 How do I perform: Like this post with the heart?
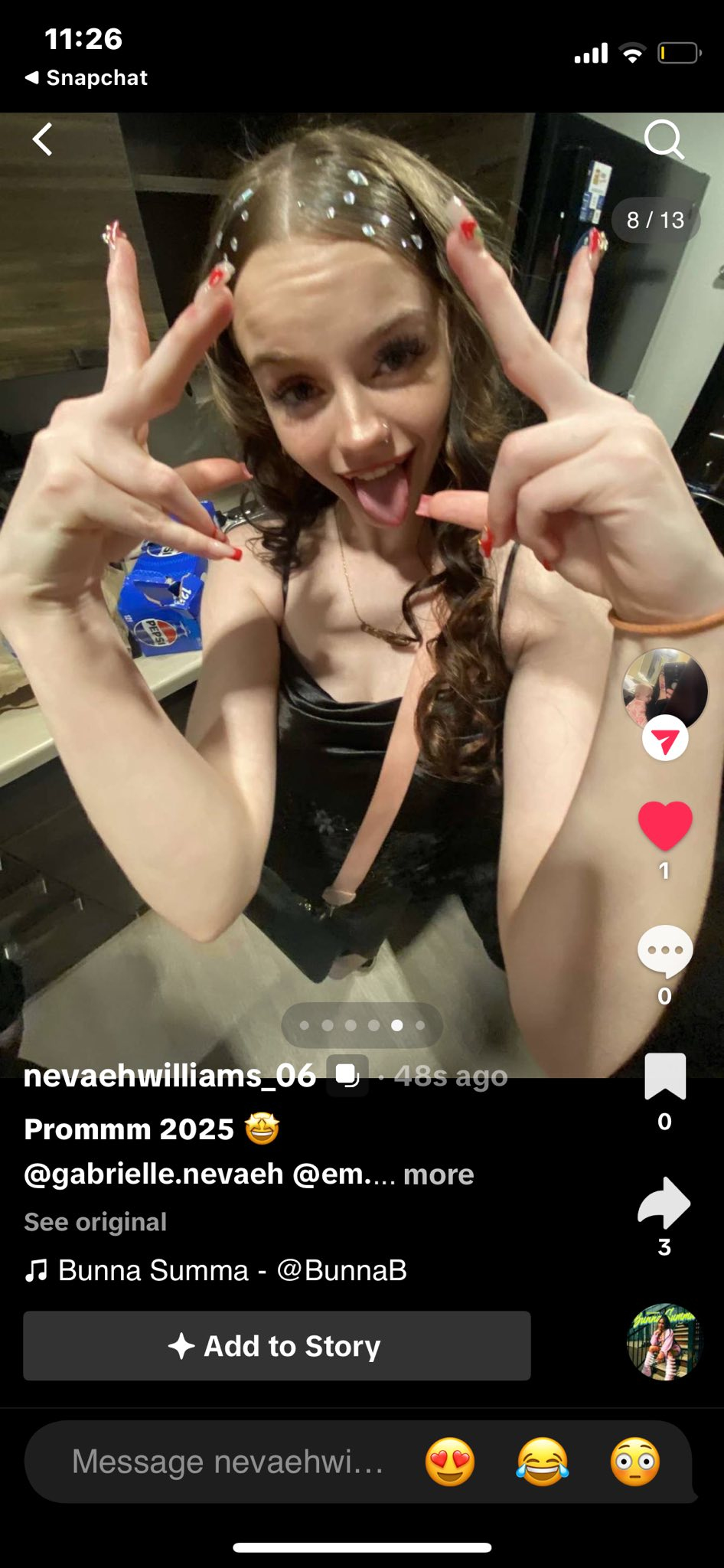point(664,825)
